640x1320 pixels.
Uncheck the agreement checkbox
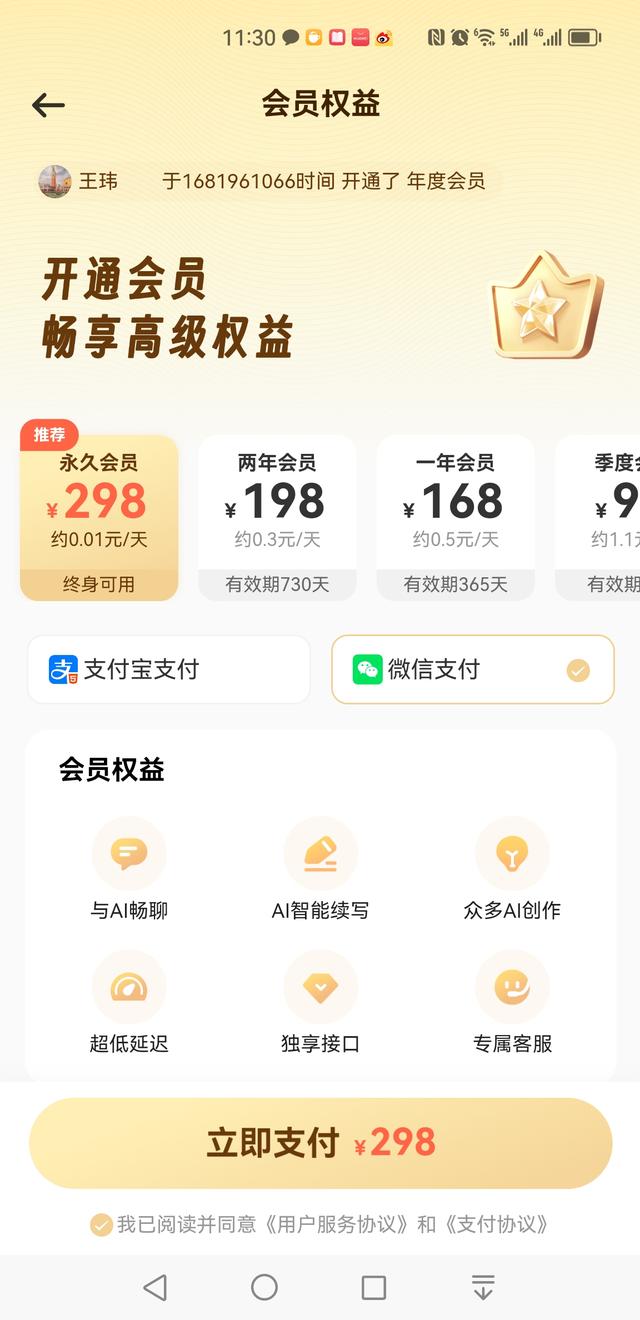click(101, 1225)
